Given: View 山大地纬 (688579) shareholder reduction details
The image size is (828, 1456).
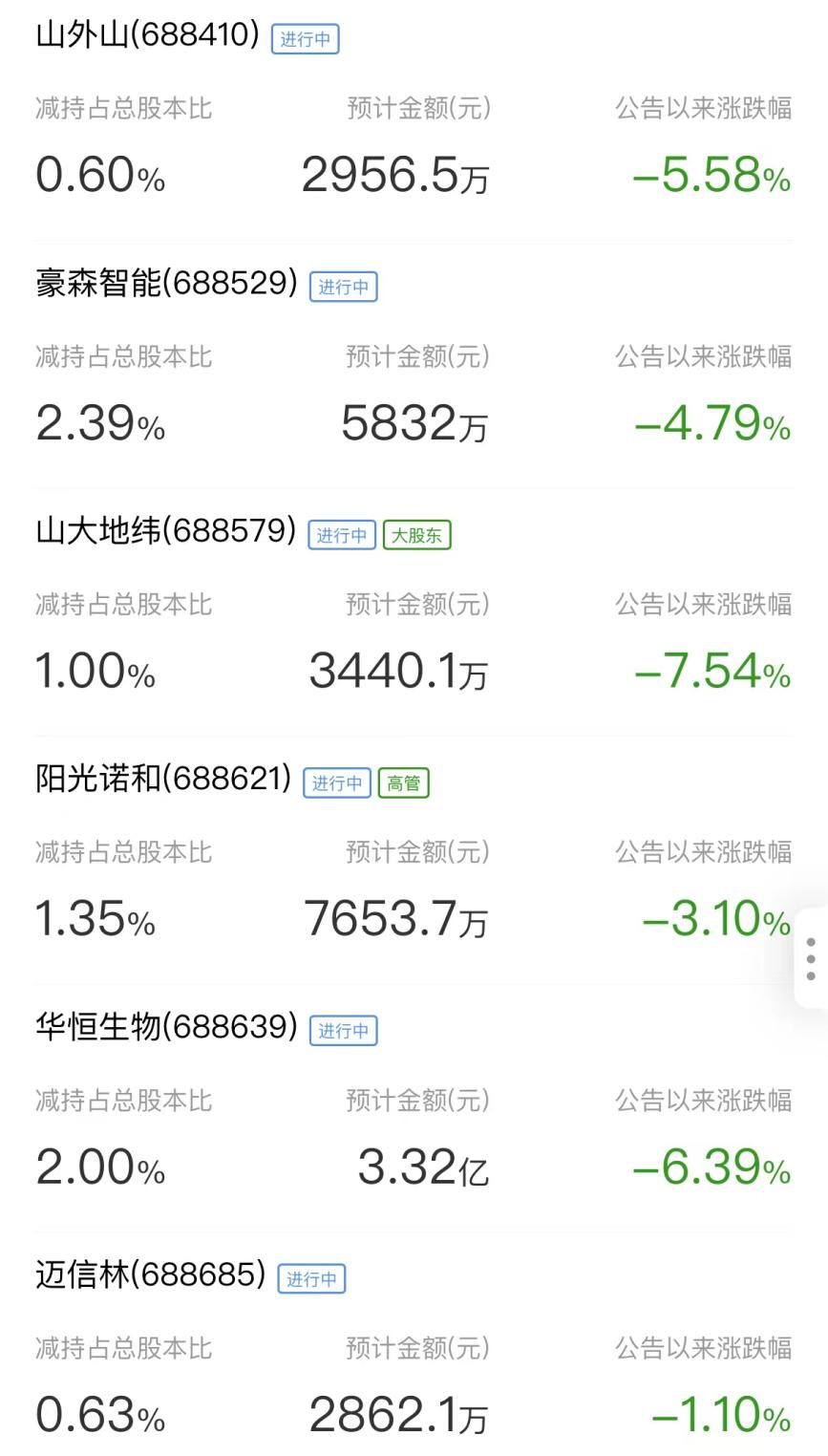Looking at the screenshot, I should pyautogui.click(x=166, y=531).
